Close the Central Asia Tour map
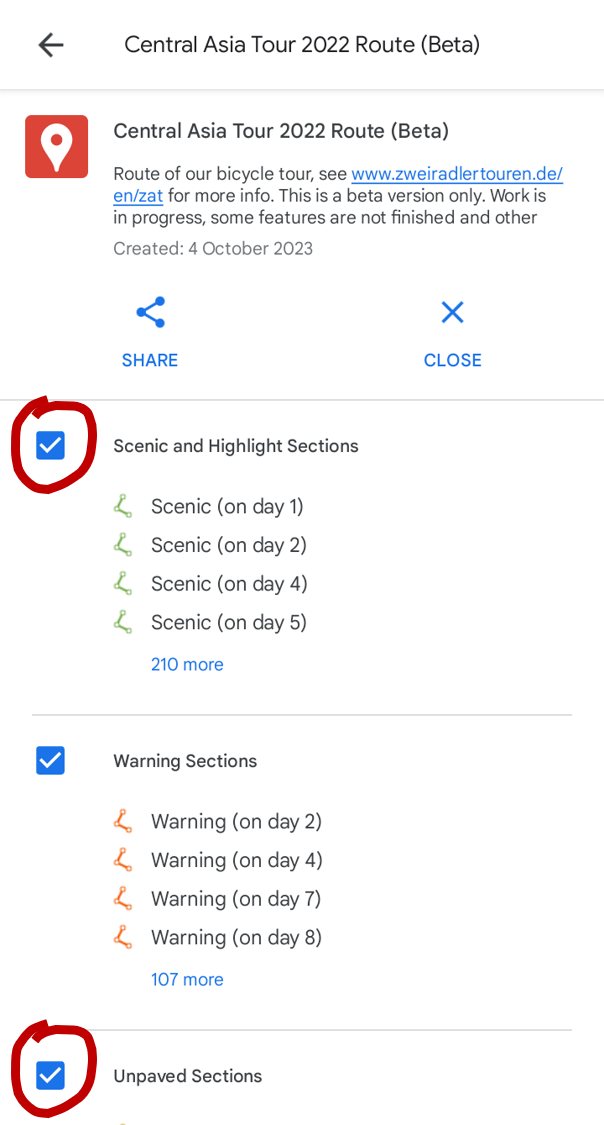Viewport: 604px width, 1125px height. coord(453,332)
